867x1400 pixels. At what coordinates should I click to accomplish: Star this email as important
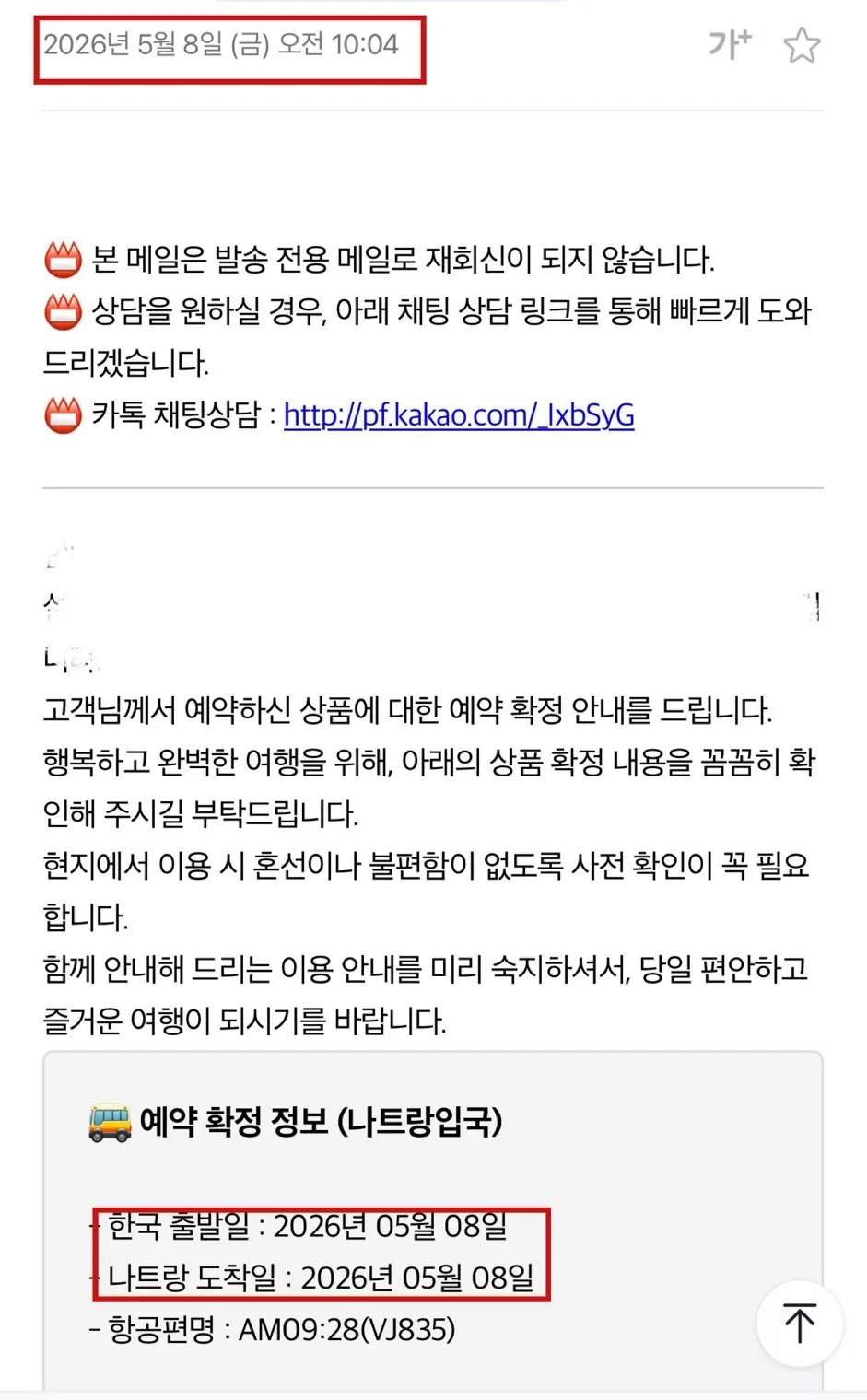(x=802, y=45)
